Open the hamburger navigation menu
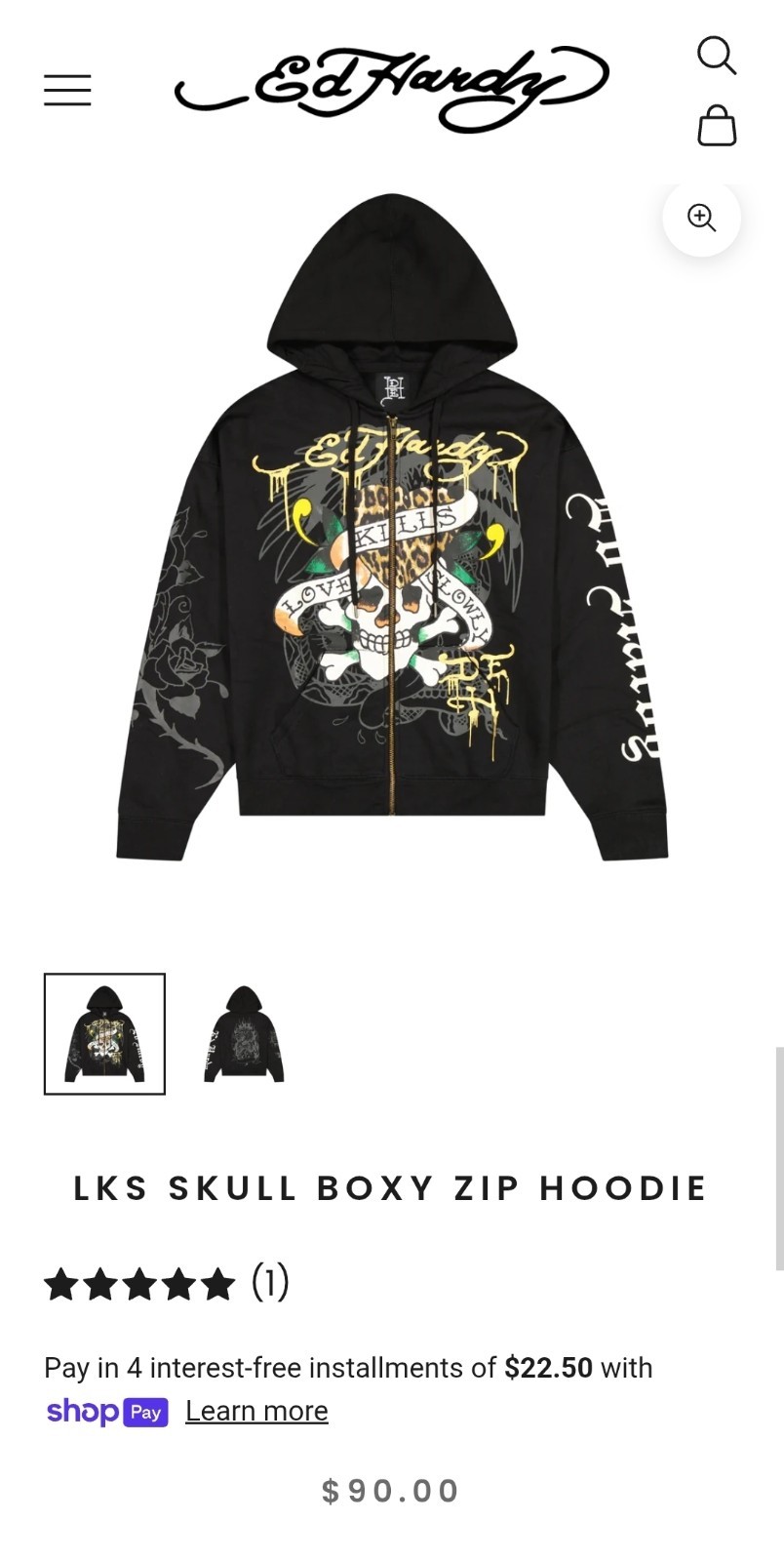Viewport: 784px width, 1561px height. (x=67, y=90)
